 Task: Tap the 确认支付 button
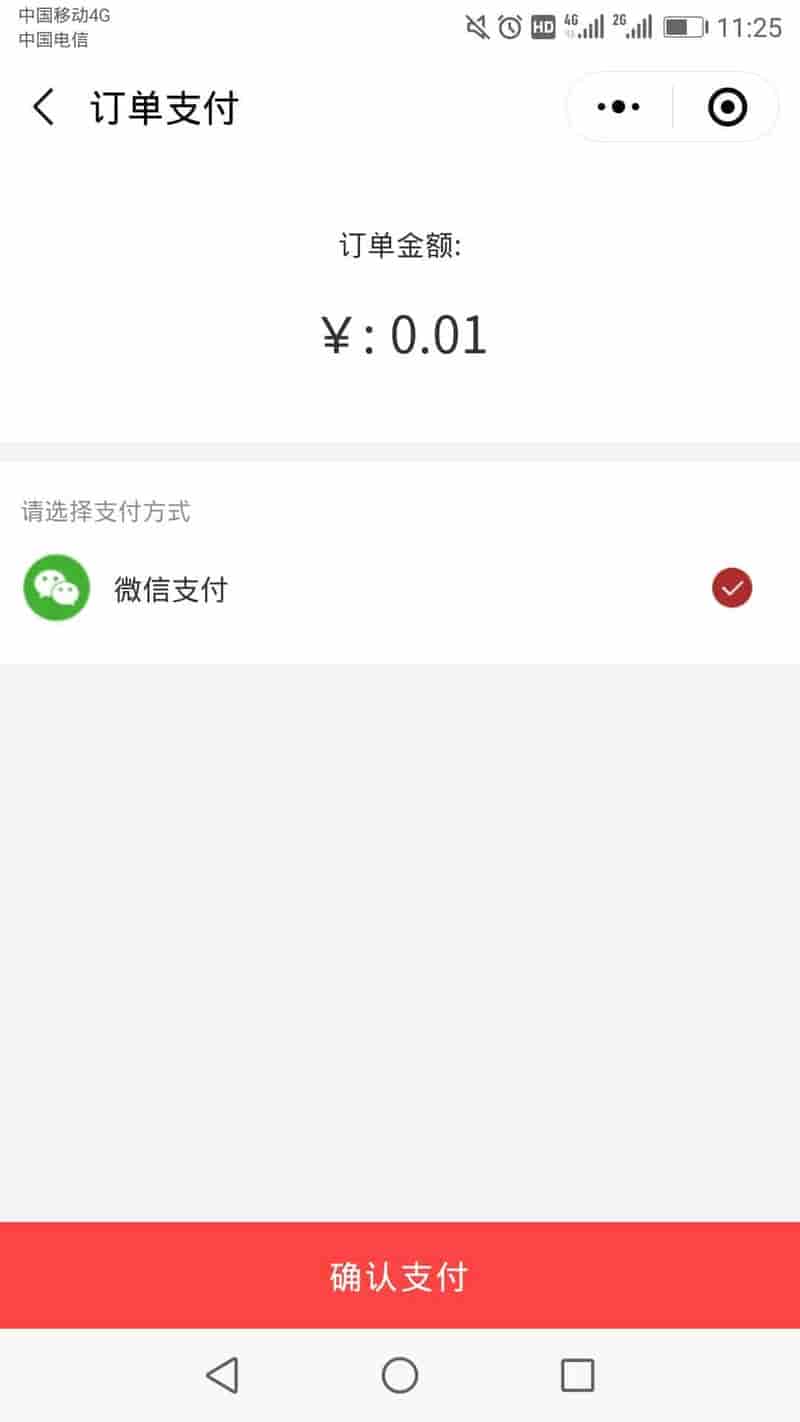pyautogui.click(x=400, y=1276)
